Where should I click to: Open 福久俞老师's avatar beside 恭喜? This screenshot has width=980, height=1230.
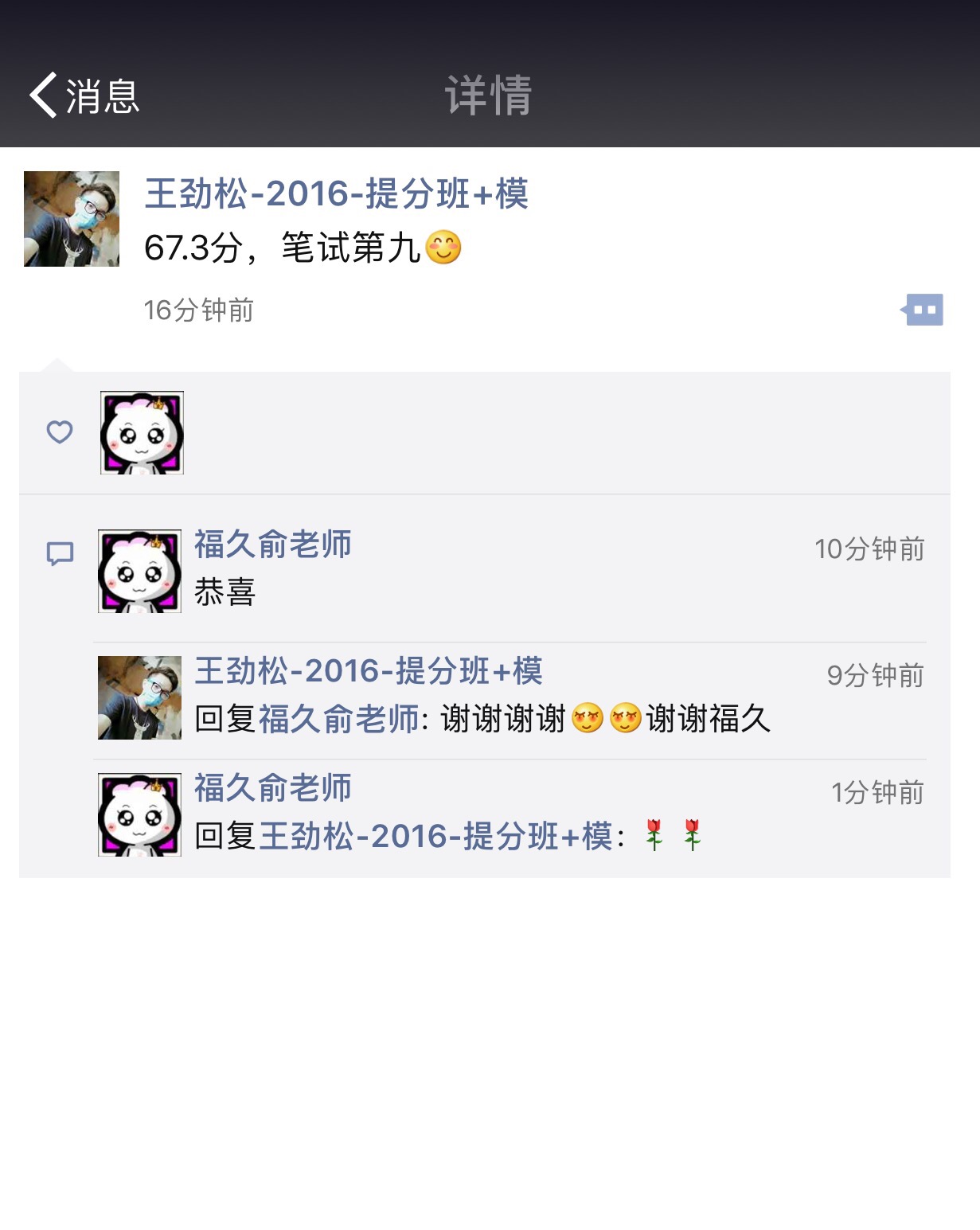click(139, 571)
